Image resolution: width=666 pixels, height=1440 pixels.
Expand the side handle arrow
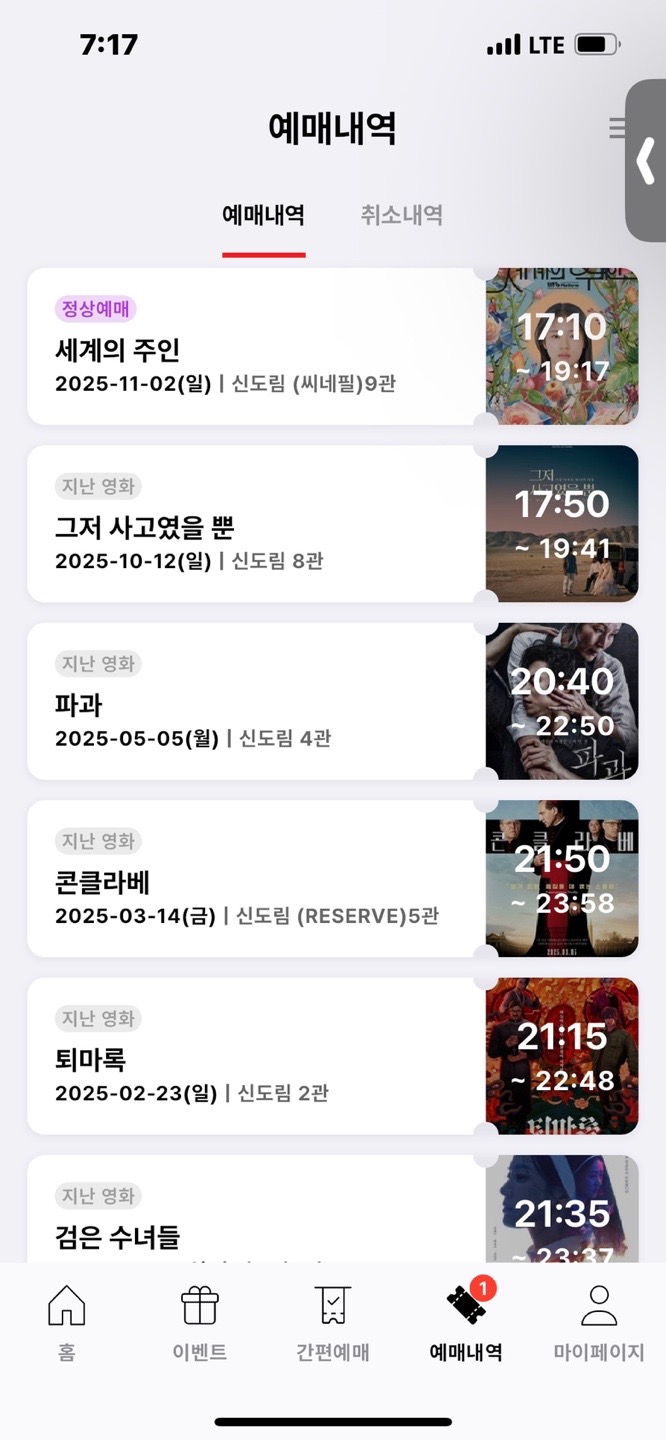pos(647,160)
